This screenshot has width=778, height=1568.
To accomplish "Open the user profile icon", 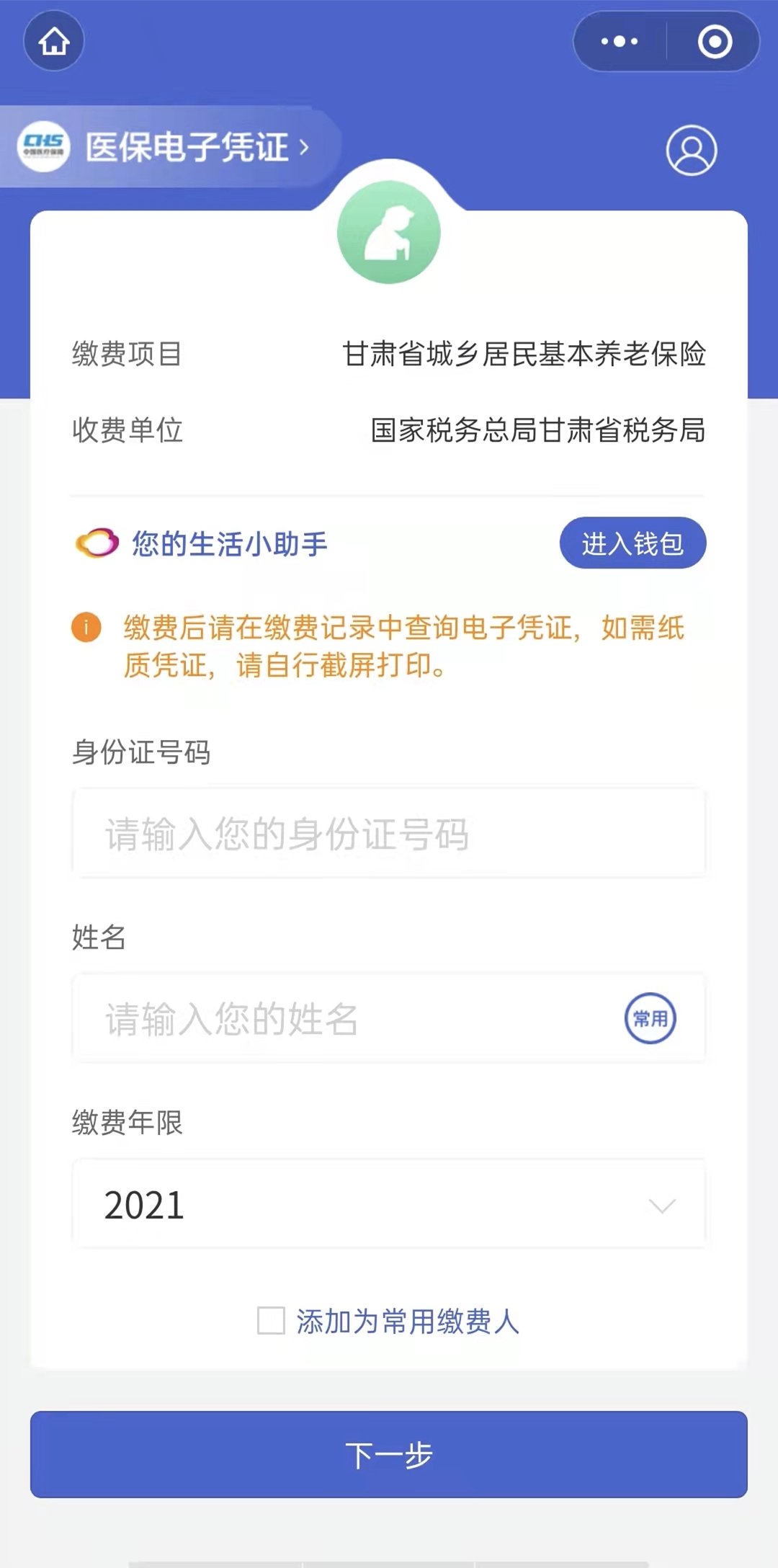I will tap(691, 151).
